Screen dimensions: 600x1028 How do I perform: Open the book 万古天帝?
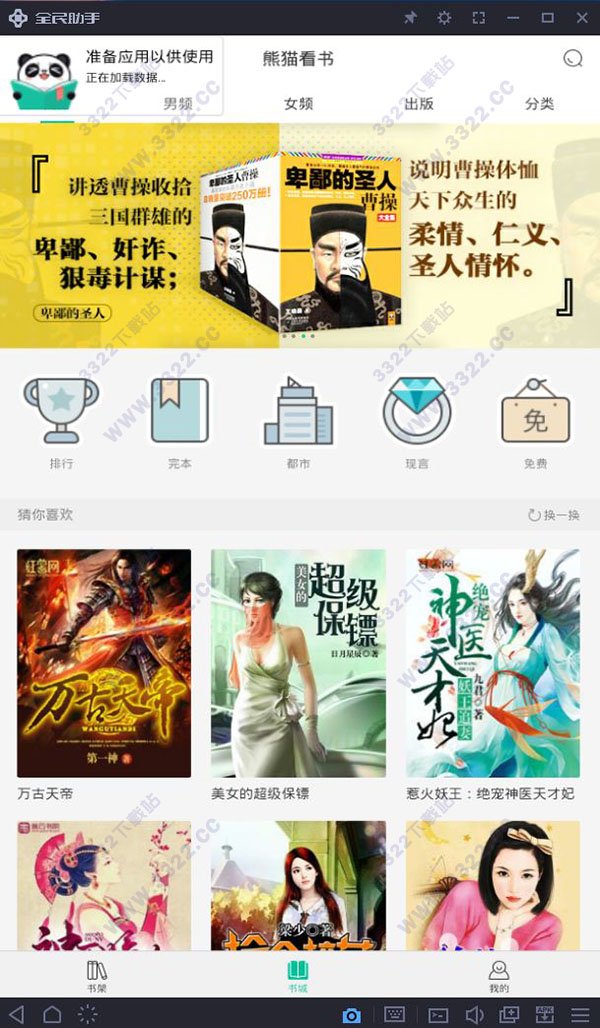tap(104, 663)
